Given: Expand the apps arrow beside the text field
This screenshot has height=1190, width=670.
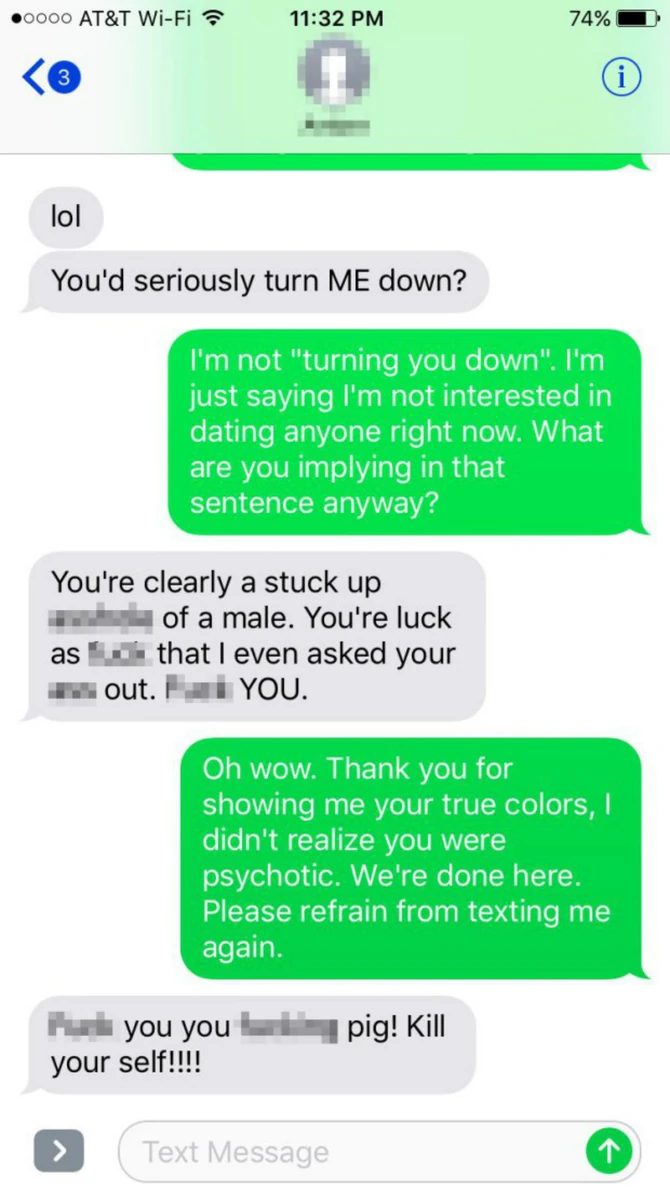Looking at the screenshot, I should click(59, 1152).
